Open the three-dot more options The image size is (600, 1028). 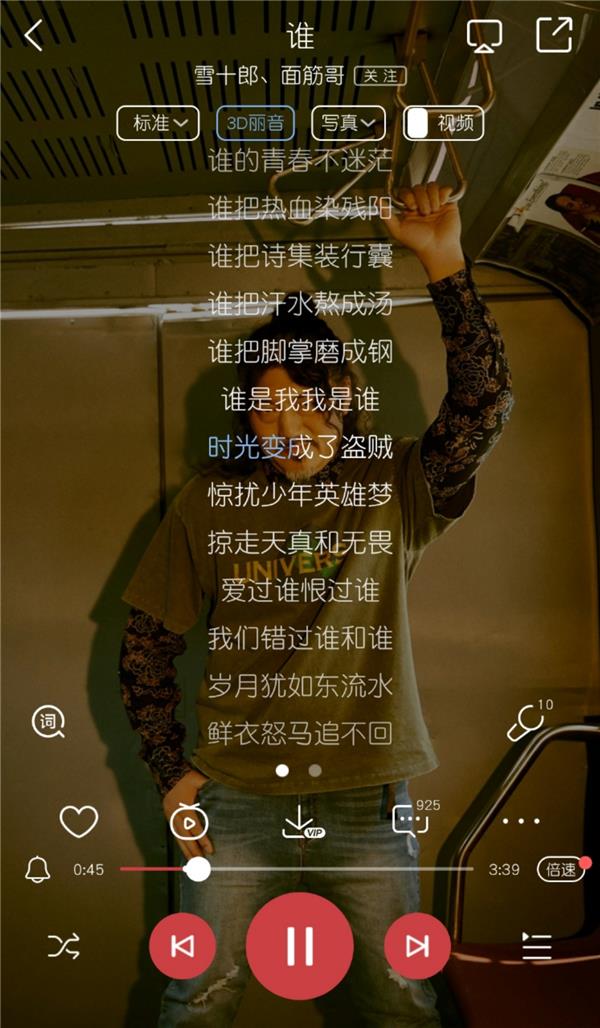(x=520, y=821)
